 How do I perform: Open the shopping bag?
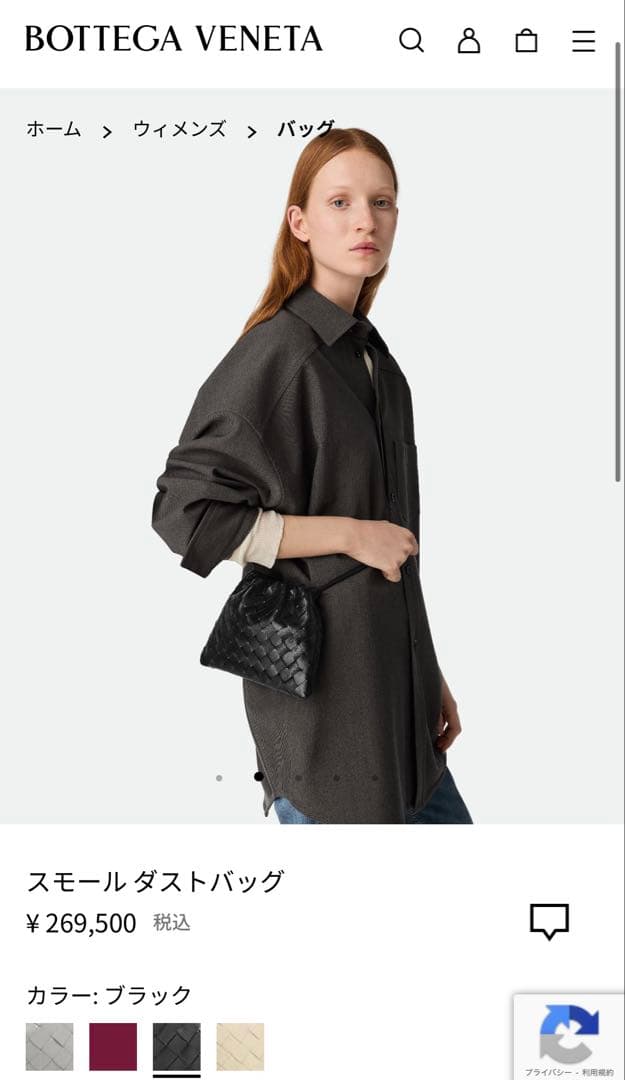tap(526, 41)
